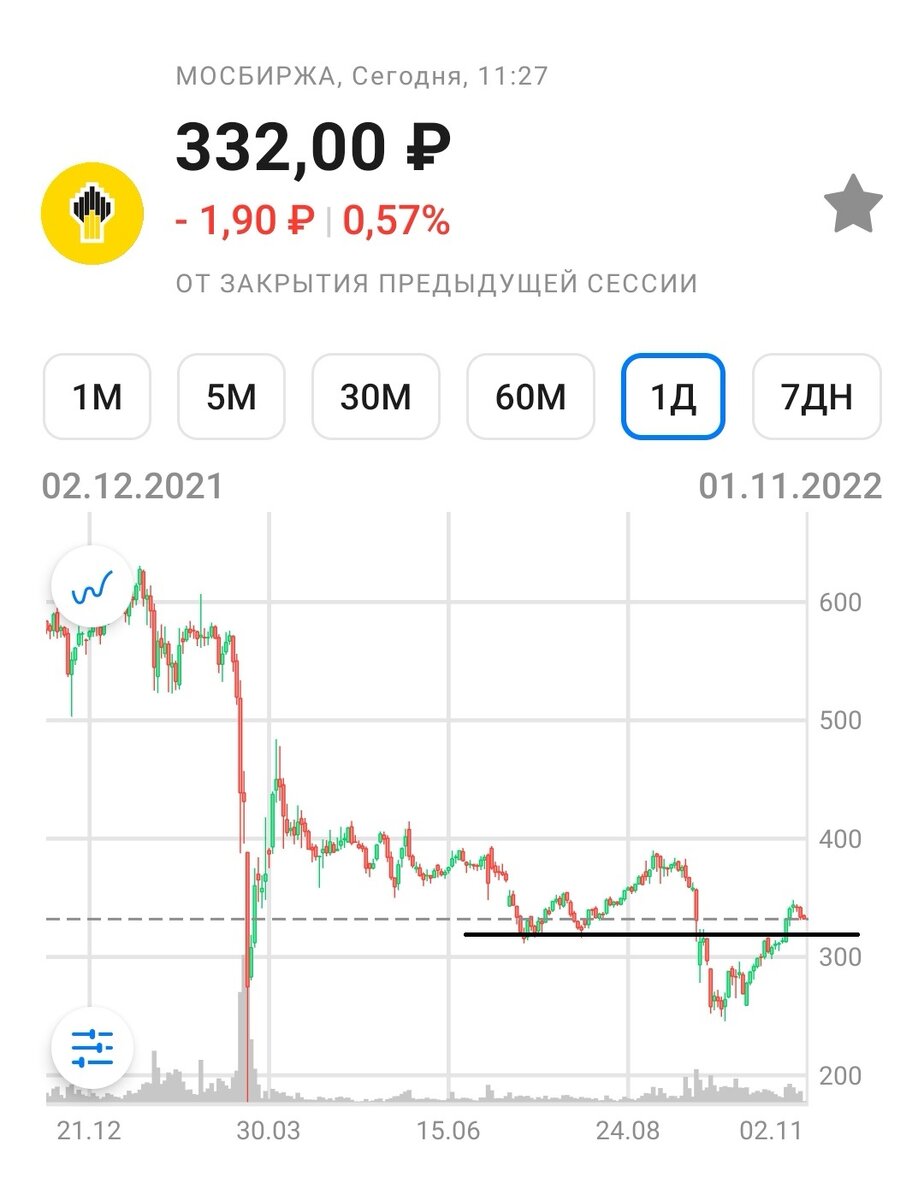Screen dimensions: 924x1200
Task: Select the 7ДН weekly timeframe
Action: point(816,397)
